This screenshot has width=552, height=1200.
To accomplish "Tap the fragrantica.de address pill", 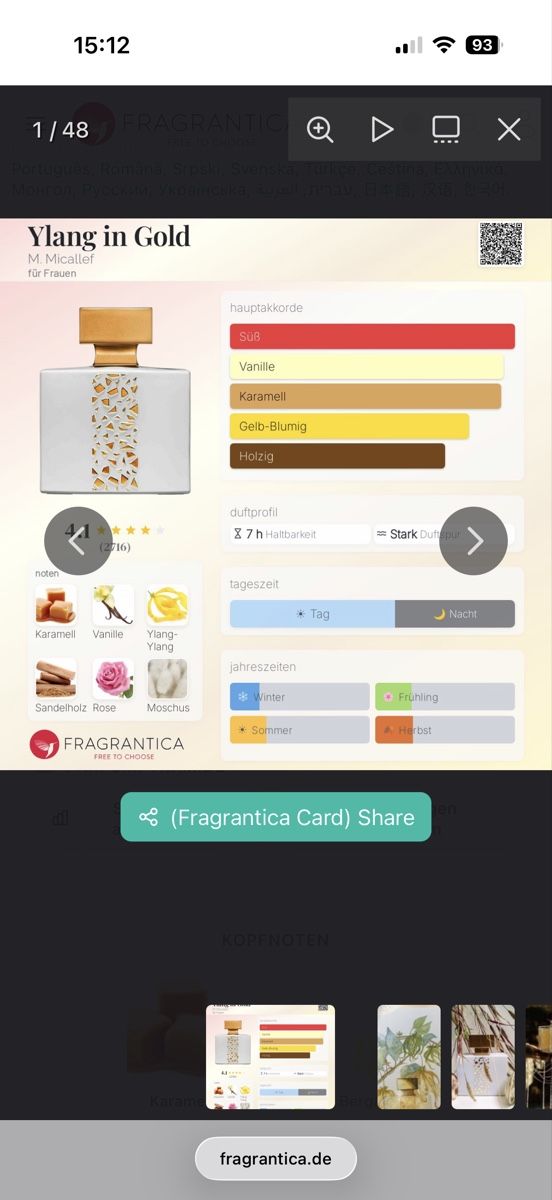I will coord(276,1159).
